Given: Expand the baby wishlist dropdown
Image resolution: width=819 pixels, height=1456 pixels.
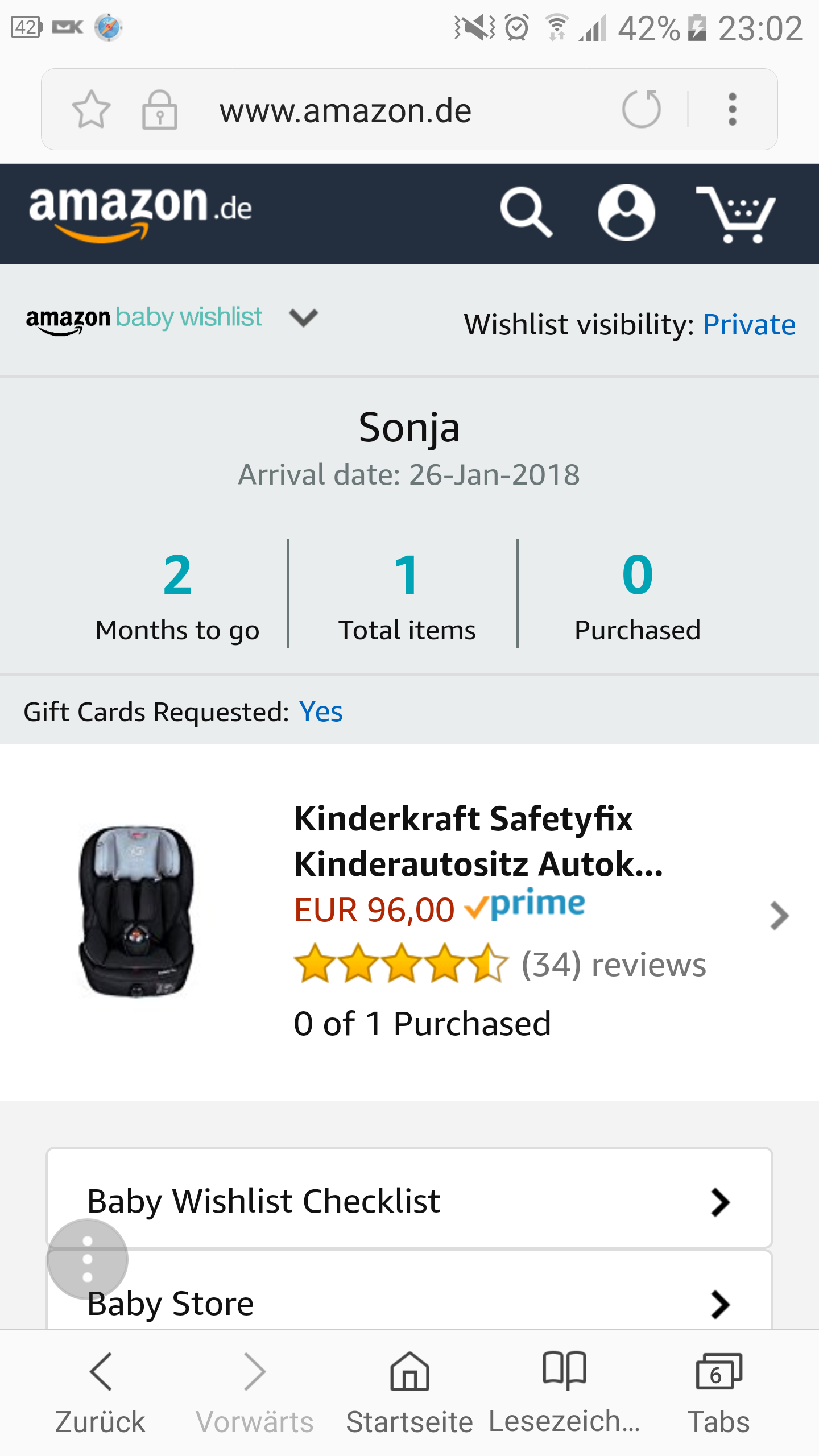Looking at the screenshot, I should pos(303,317).
